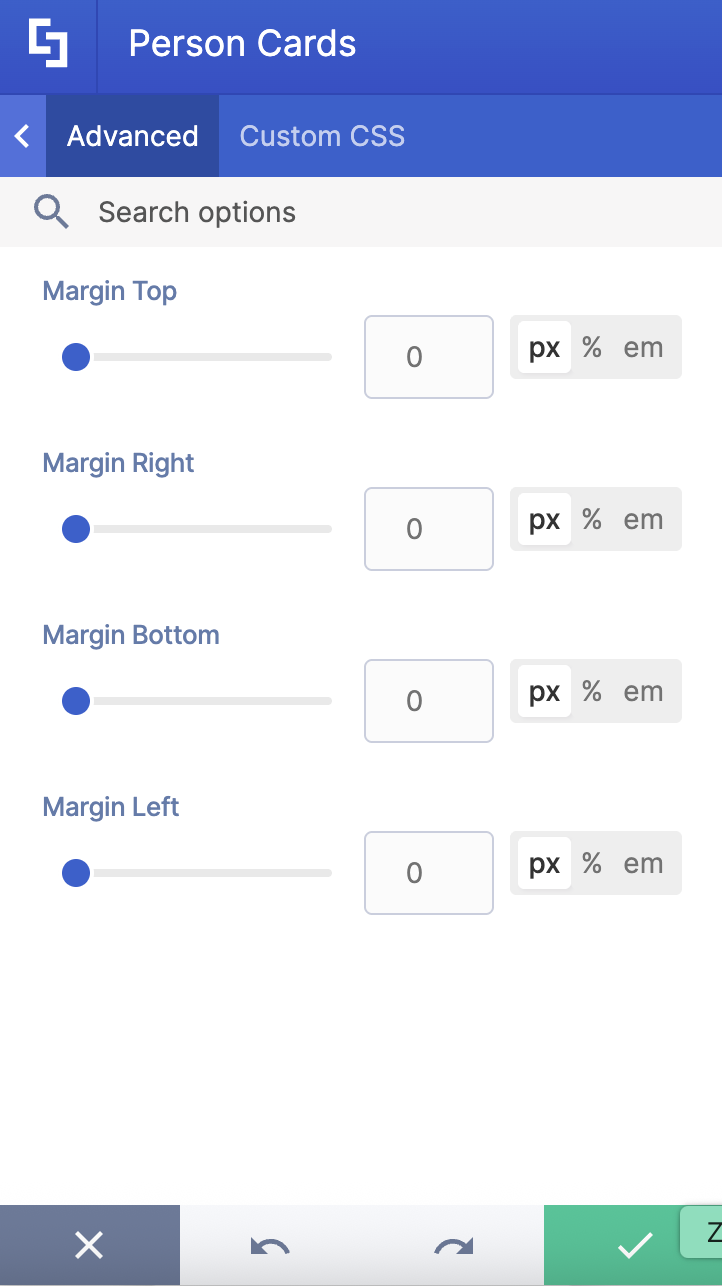Set Margin Top unit to em

click(643, 347)
